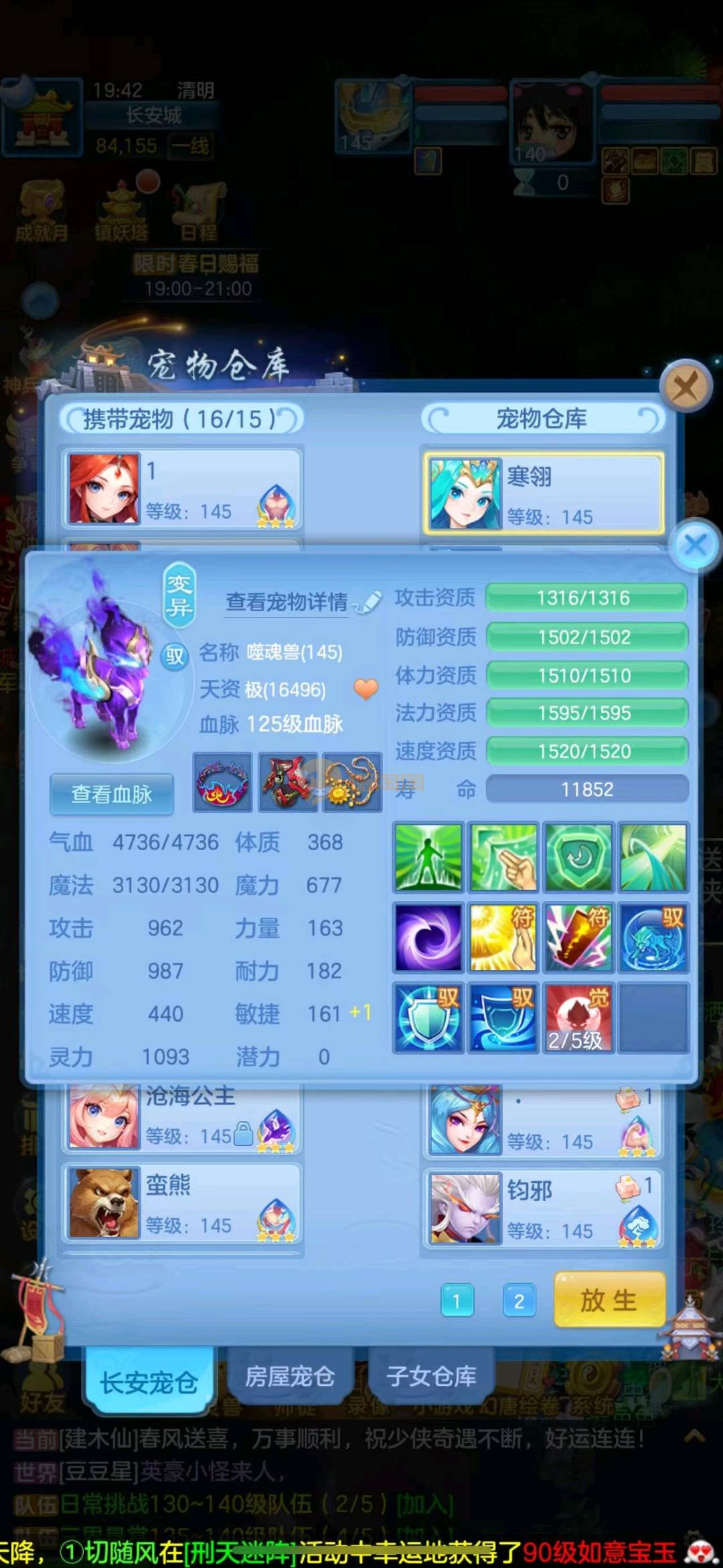Close the pet warehouse window
The image size is (723, 1568).
coord(684,387)
